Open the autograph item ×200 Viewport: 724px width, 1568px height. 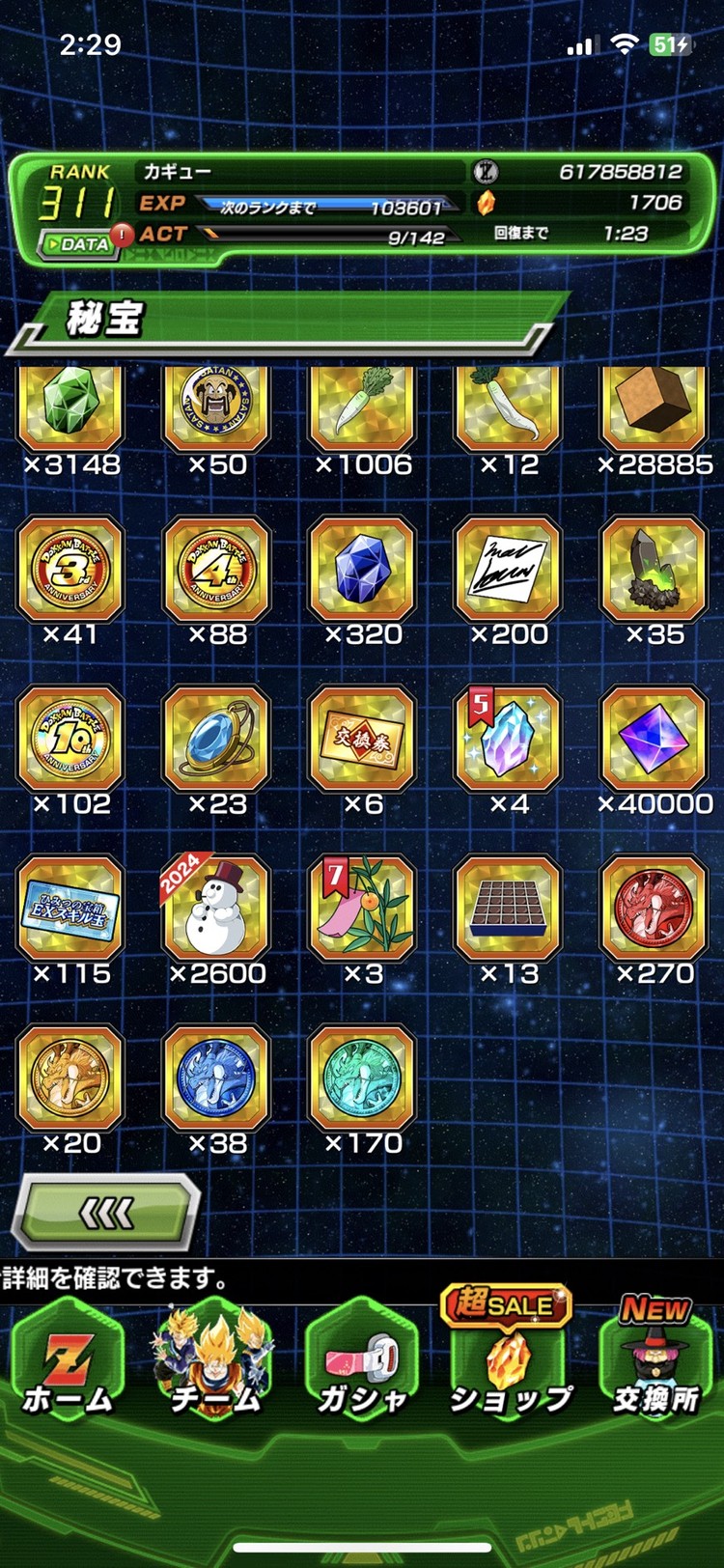[x=508, y=570]
